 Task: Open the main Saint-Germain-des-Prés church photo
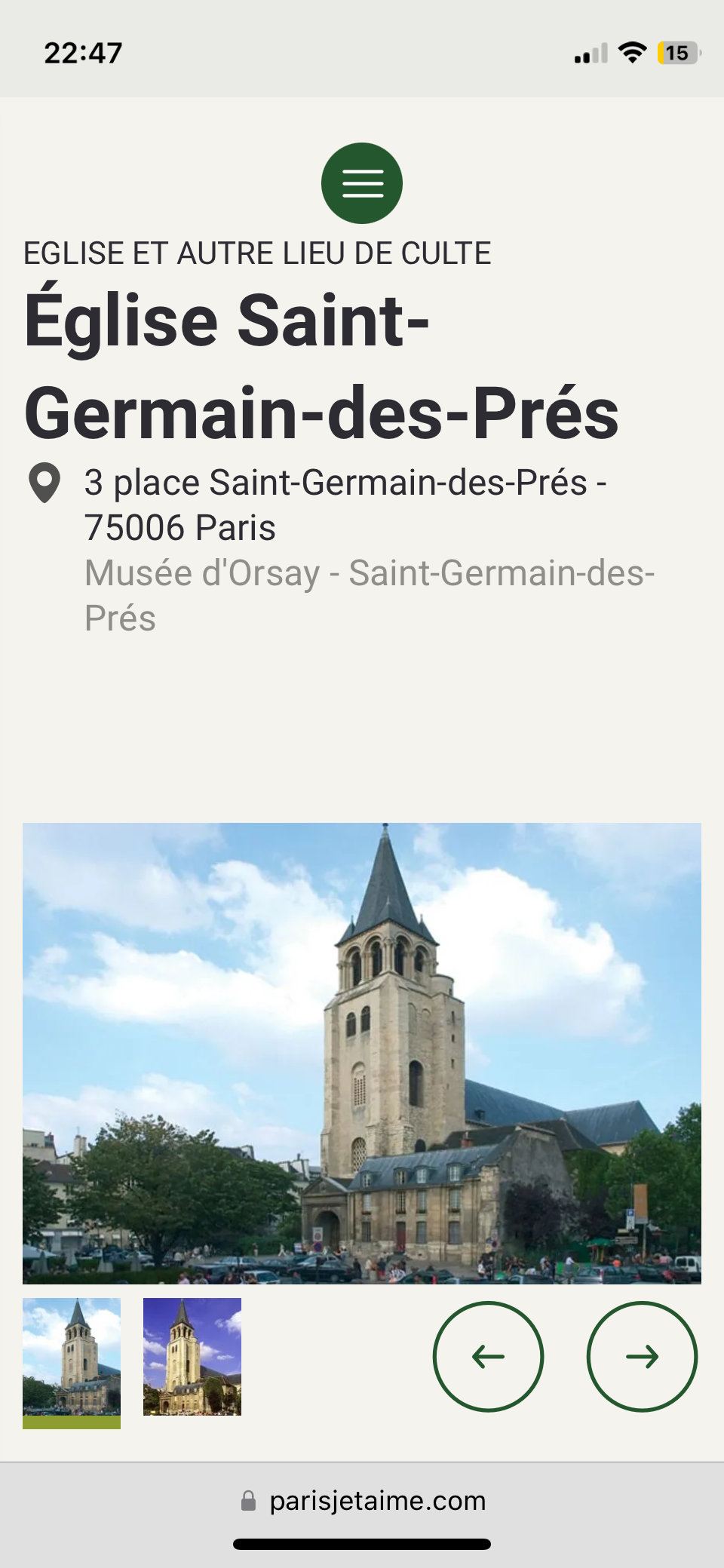(x=362, y=1053)
